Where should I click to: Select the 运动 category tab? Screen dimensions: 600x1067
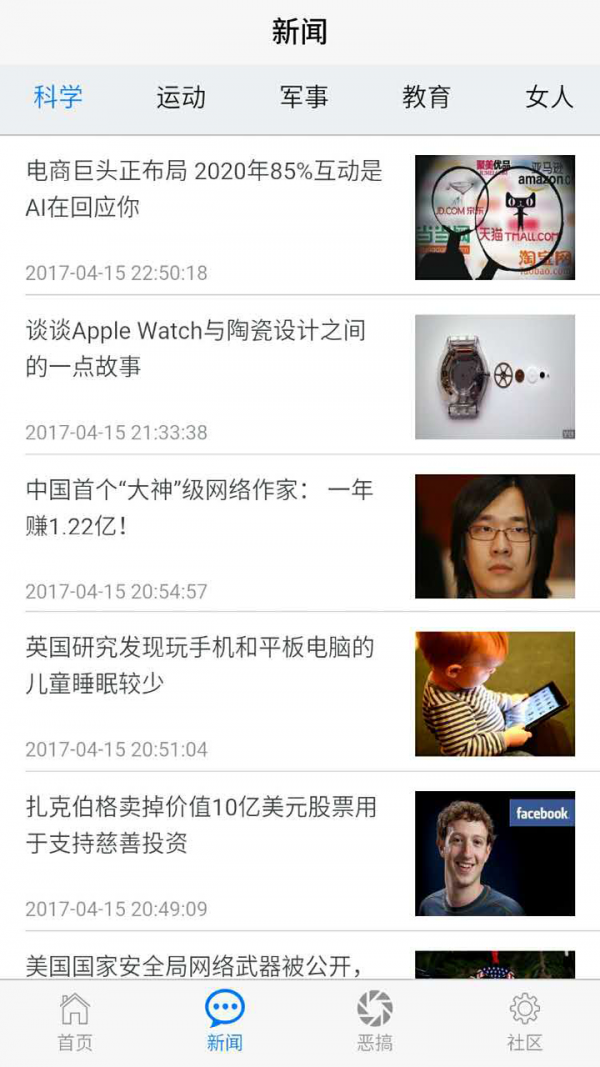(x=181, y=97)
